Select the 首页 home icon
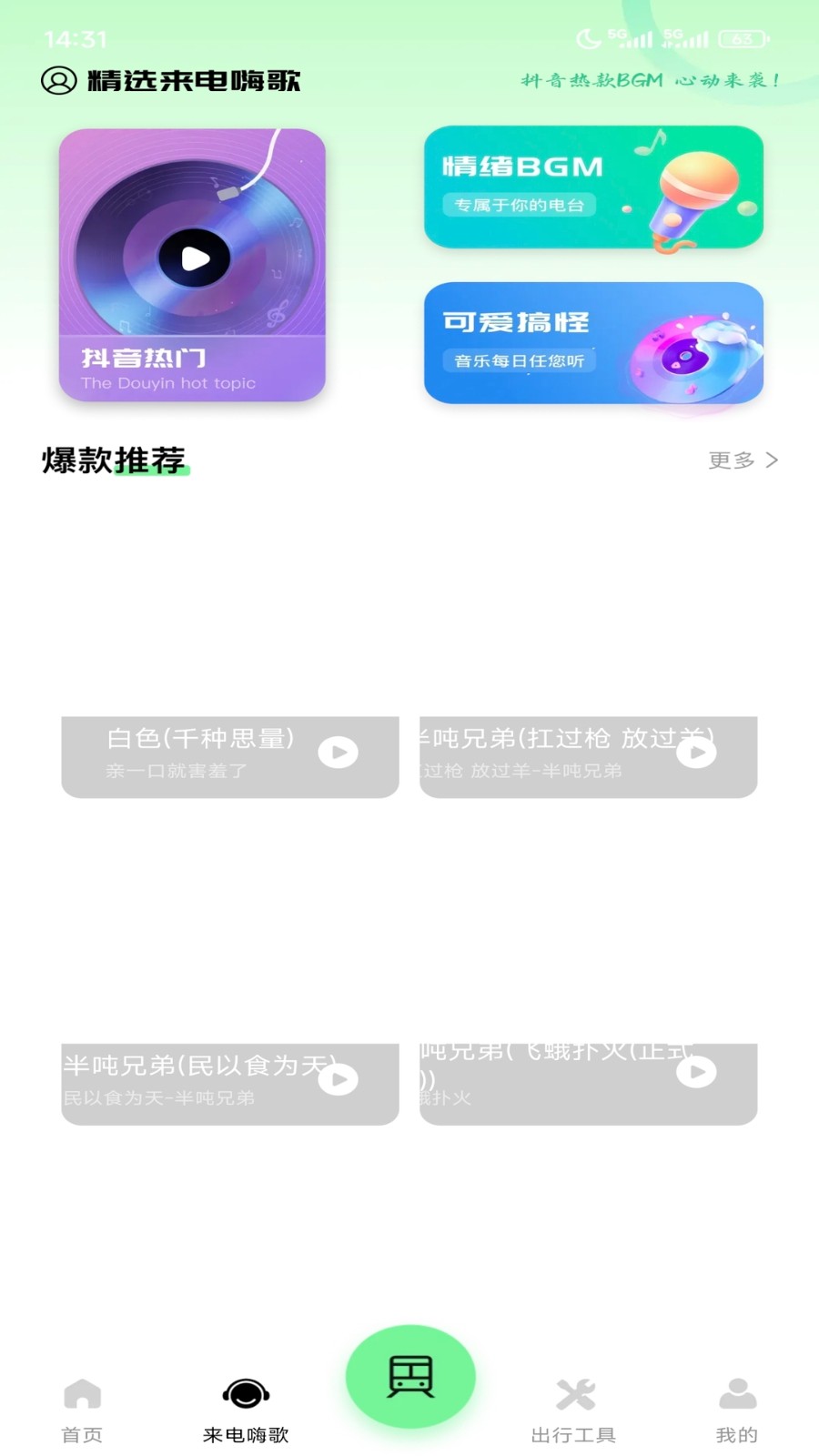 coord(82,1392)
